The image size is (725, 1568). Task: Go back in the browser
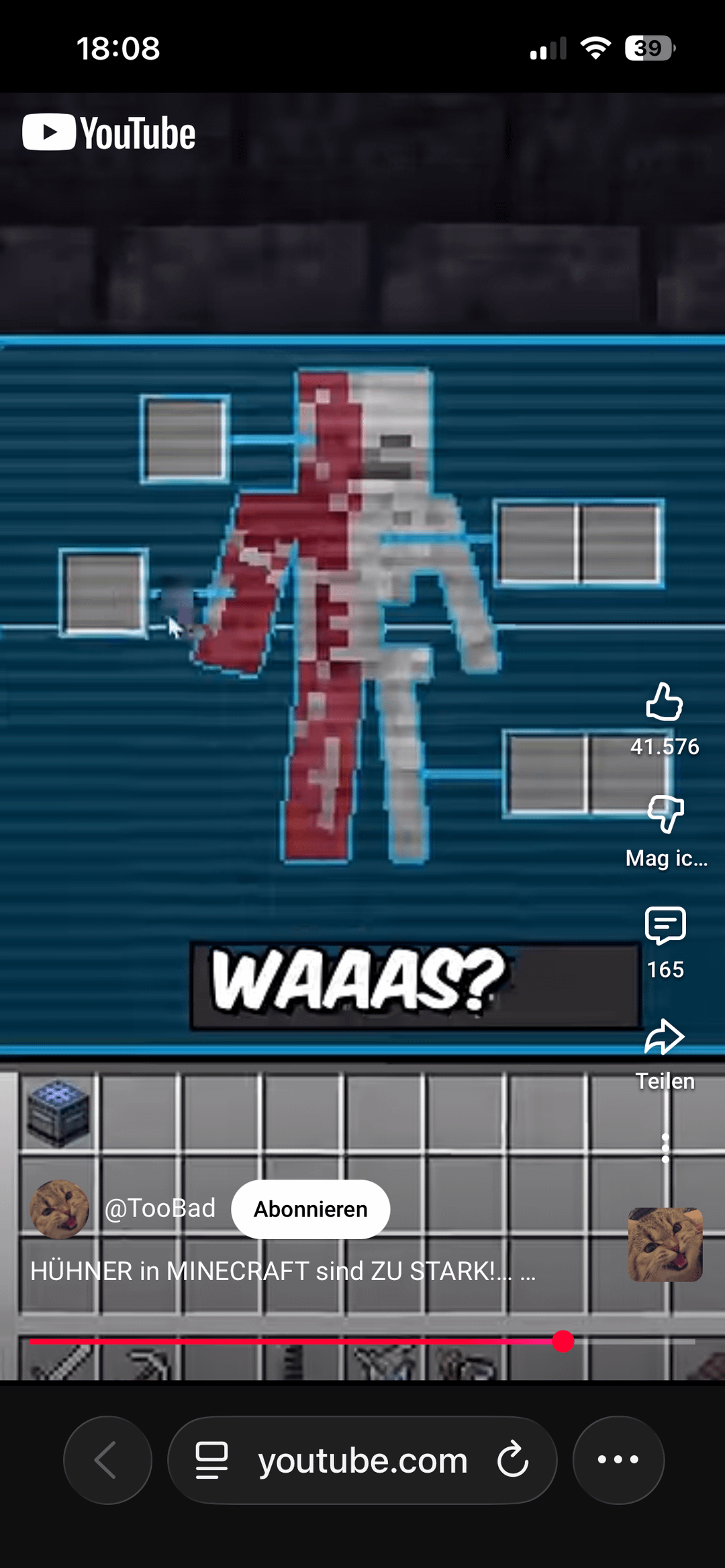pyautogui.click(x=107, y=1459)
